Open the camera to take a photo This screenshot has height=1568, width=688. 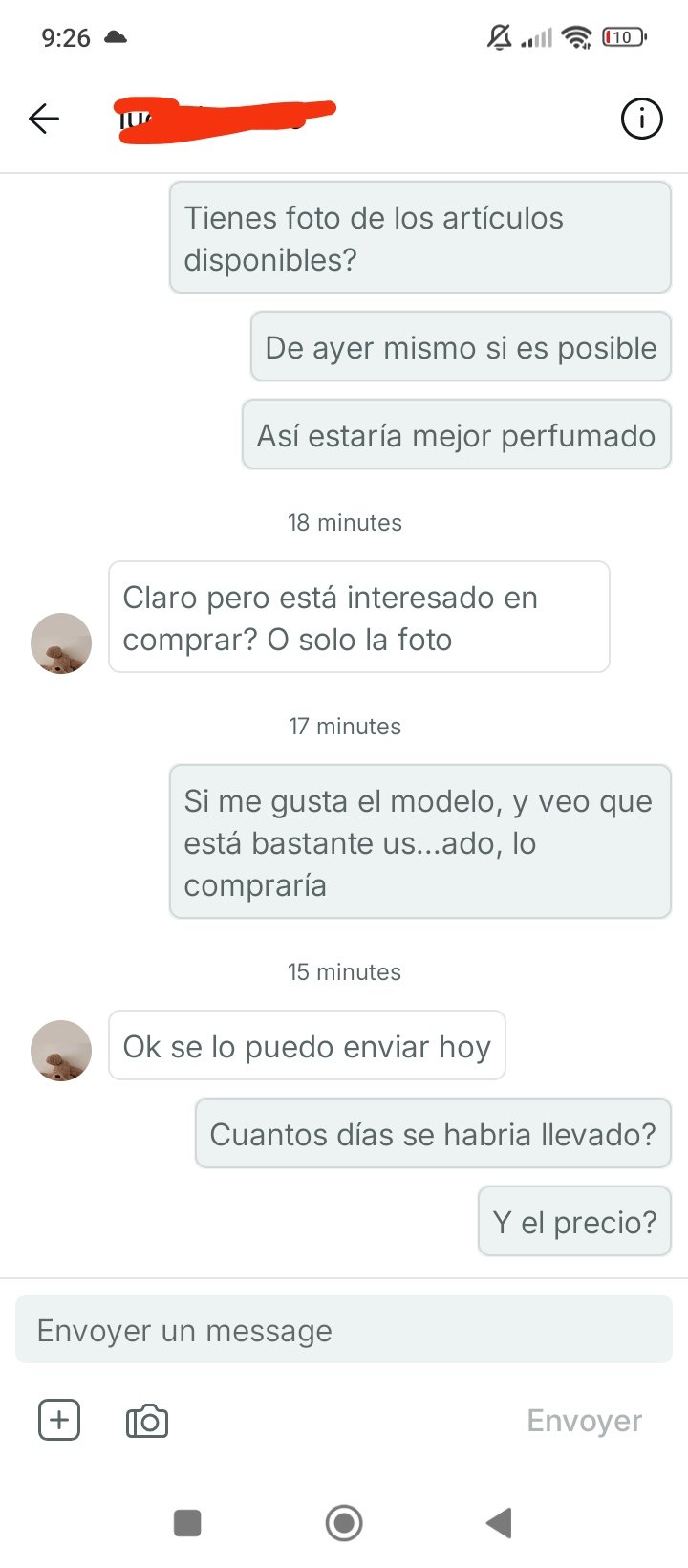tap(147, 1421)
